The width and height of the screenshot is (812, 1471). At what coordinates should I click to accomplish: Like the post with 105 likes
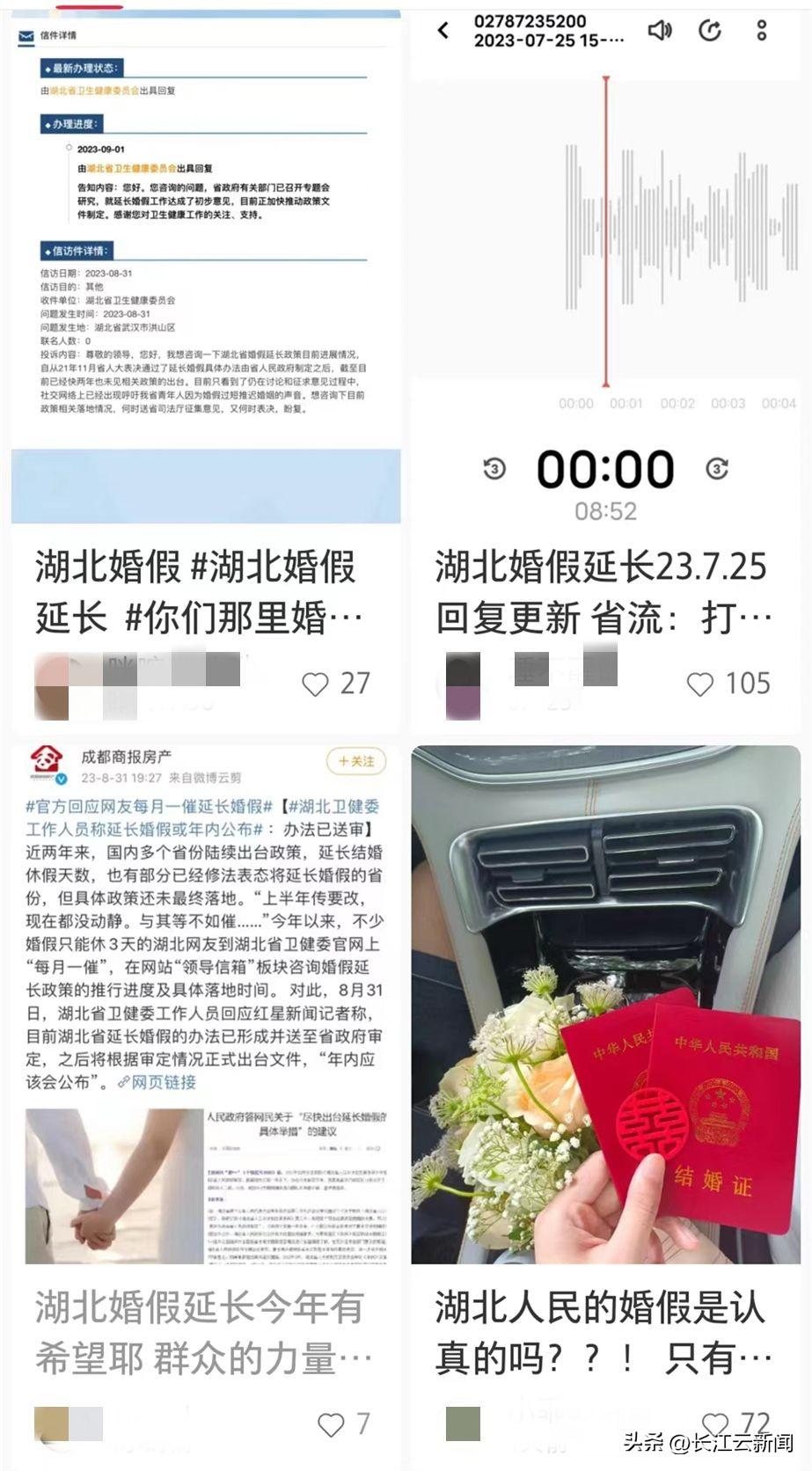(x=699, y=684)
